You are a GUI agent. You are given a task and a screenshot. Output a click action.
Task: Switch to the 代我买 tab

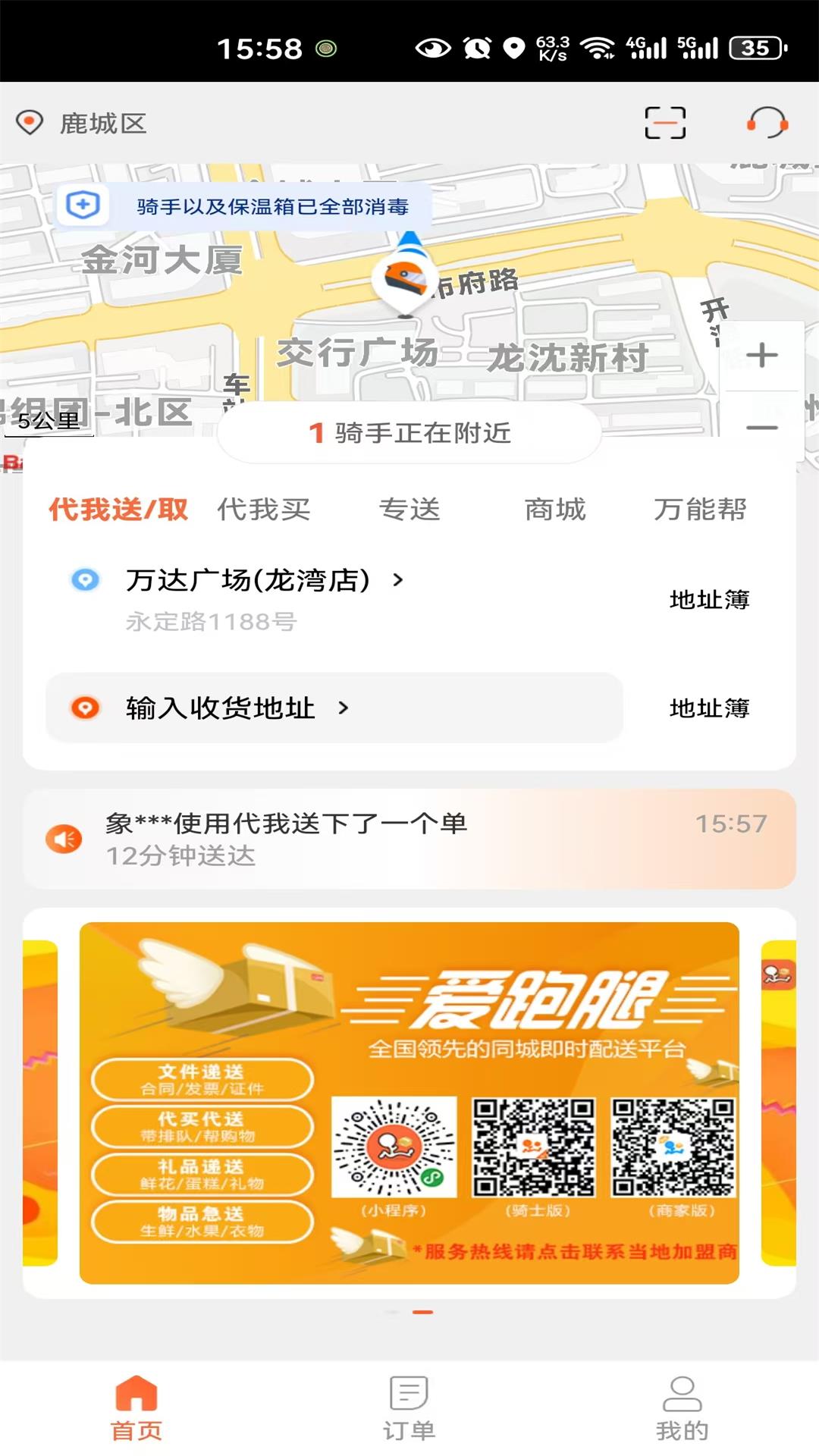pos(265,510)
